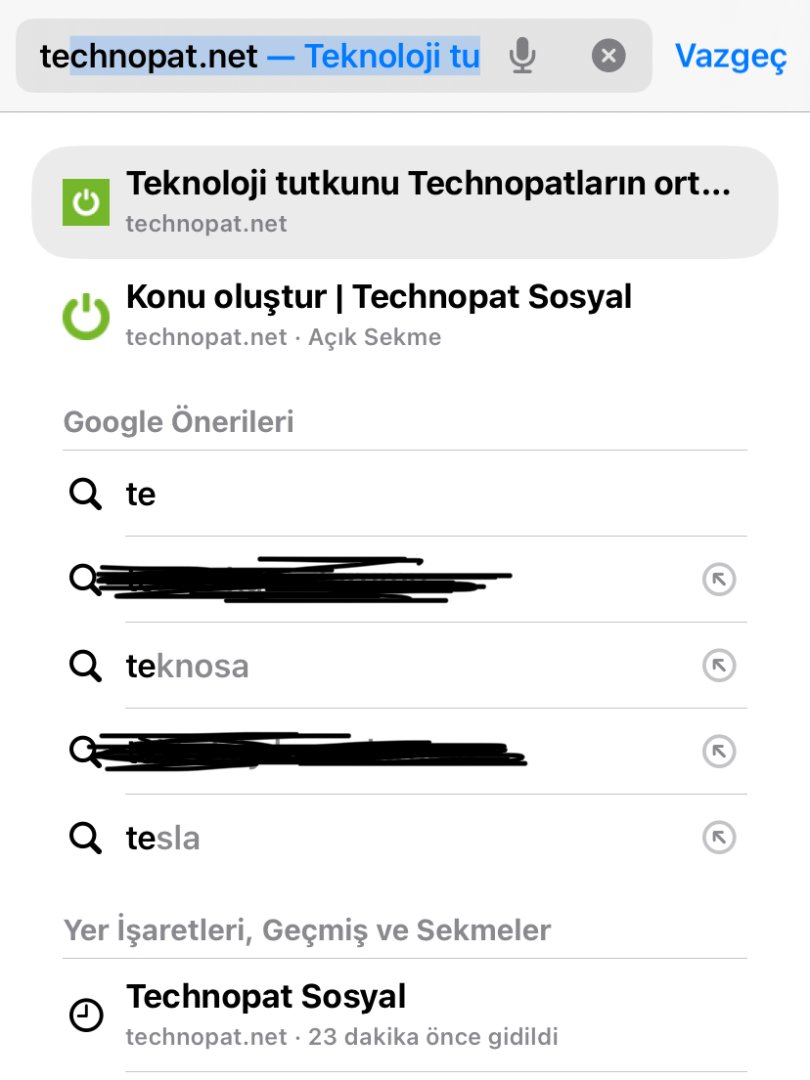
Task: Fill the address bar with teknosa using its arrow
Action: click(719, 666)
